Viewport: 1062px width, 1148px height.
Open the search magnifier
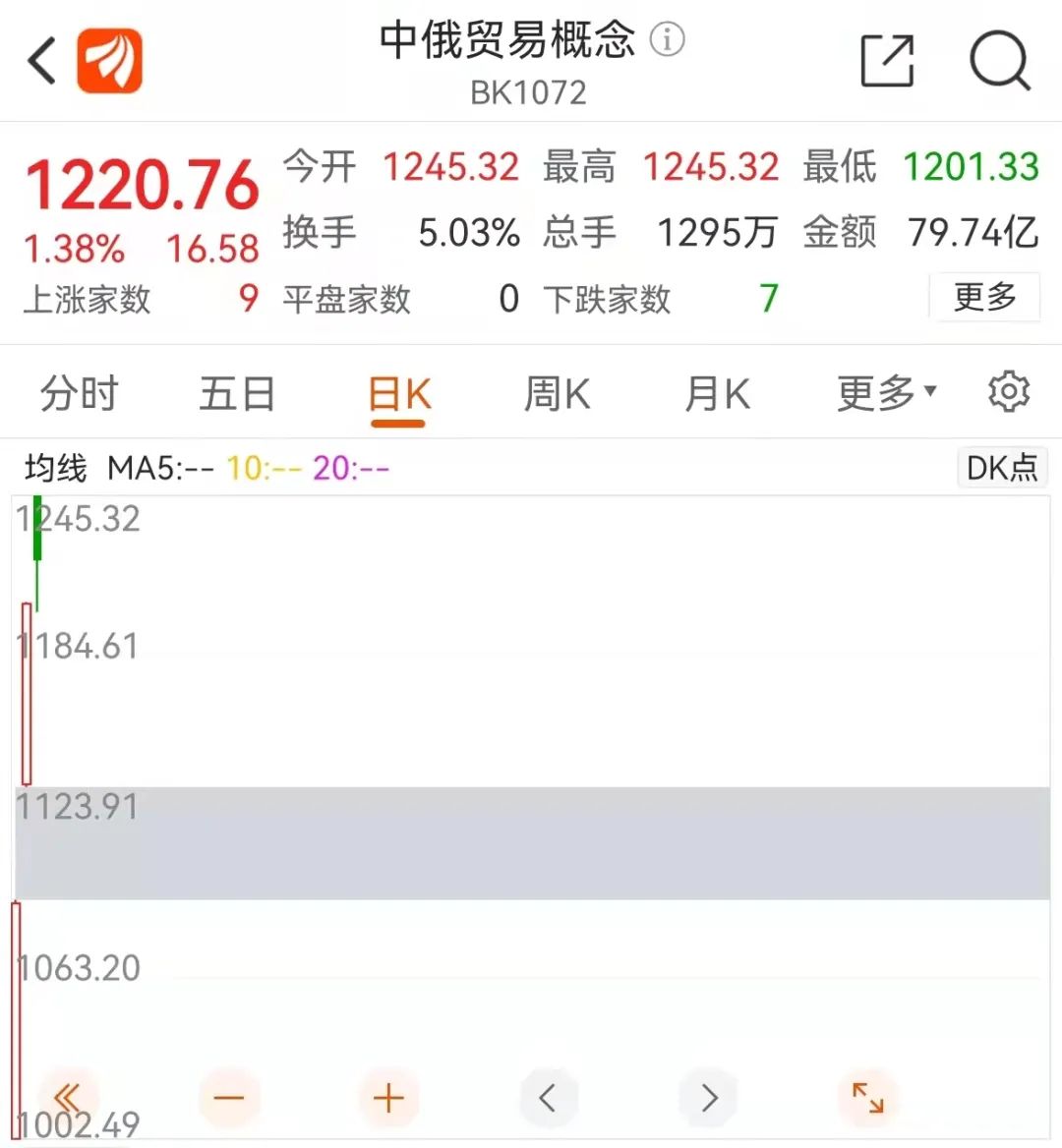[x=999, y=61]
